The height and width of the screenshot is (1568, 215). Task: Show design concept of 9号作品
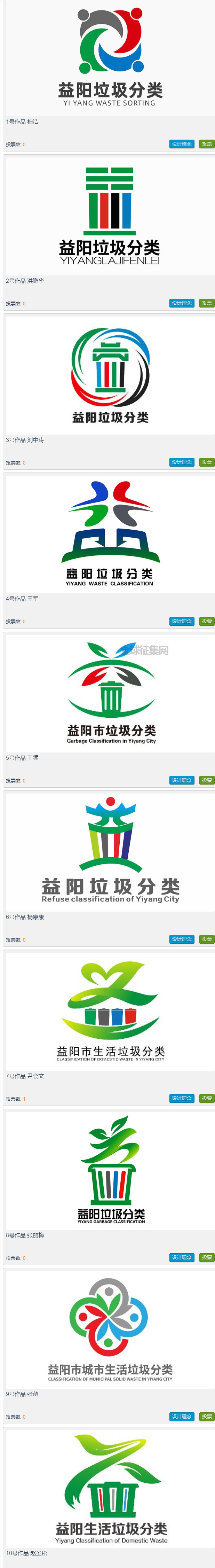click(x=182, y=1417)
